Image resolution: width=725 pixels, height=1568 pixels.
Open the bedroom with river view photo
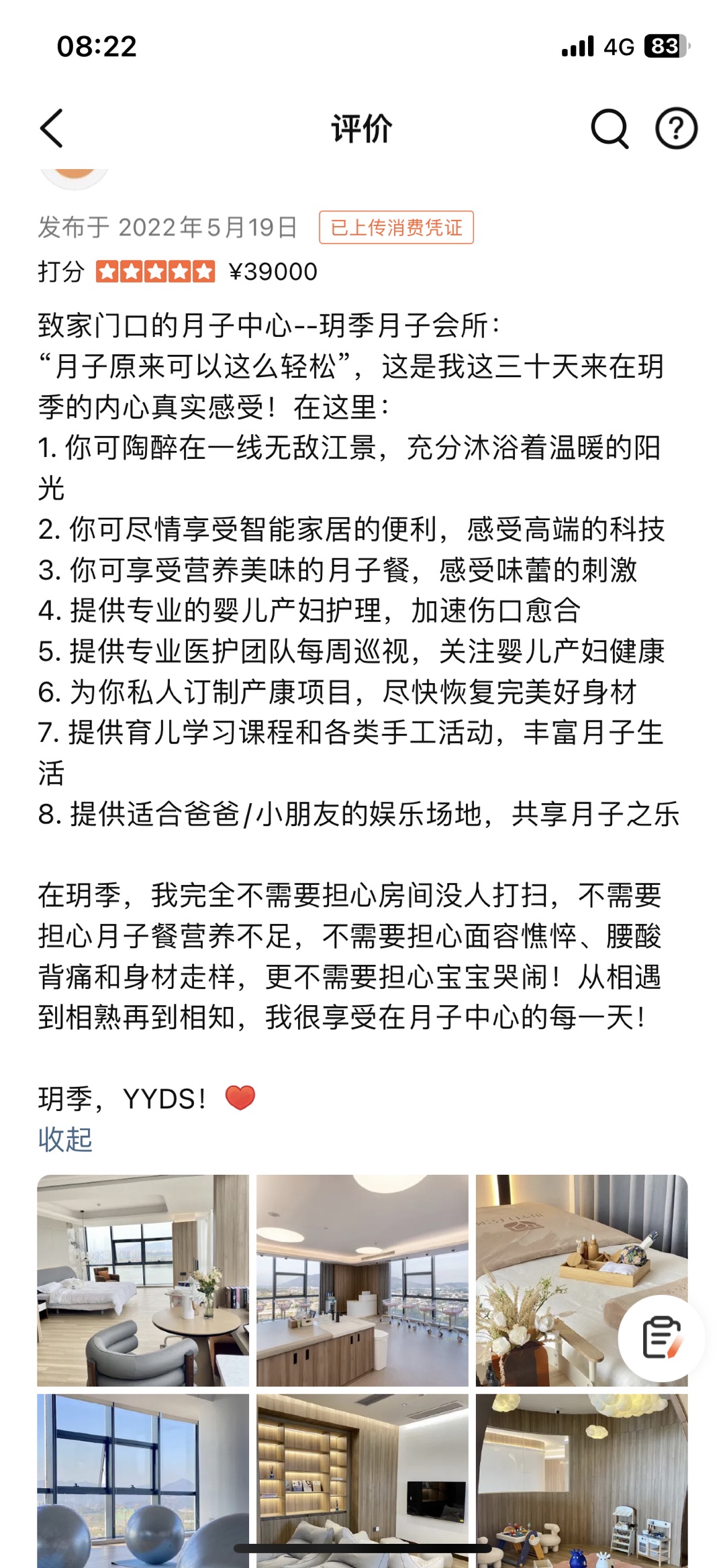(143, 1280)
